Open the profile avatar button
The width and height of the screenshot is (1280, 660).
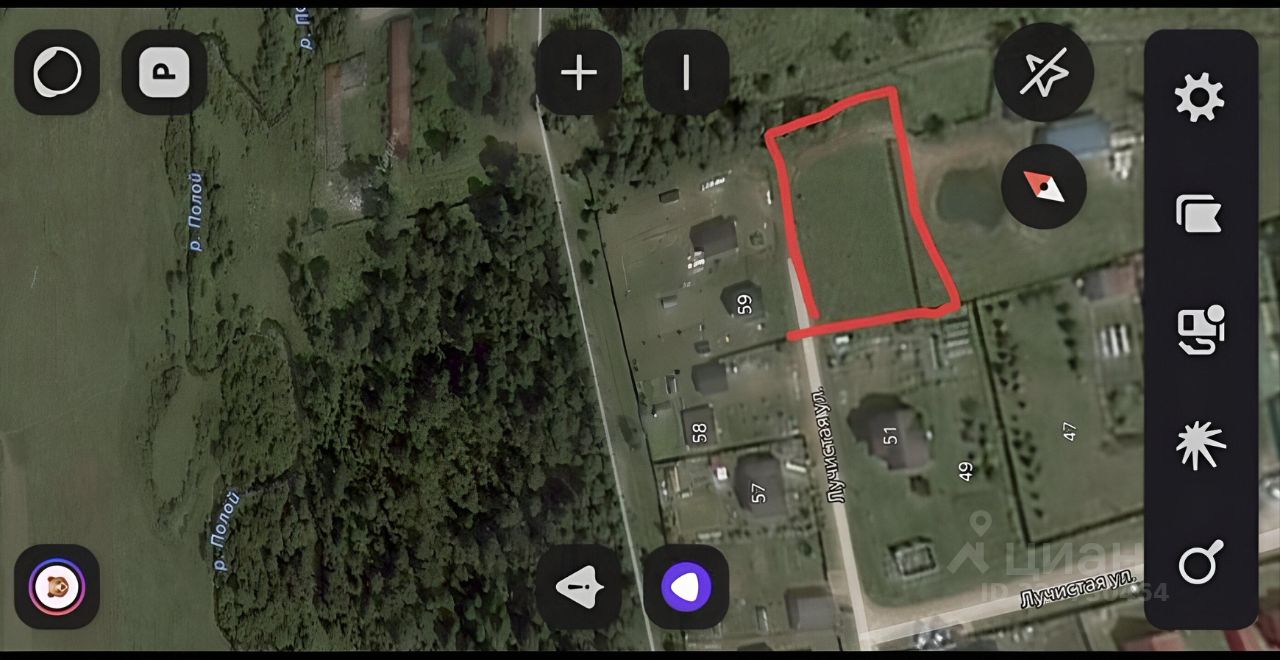point(57,587)
